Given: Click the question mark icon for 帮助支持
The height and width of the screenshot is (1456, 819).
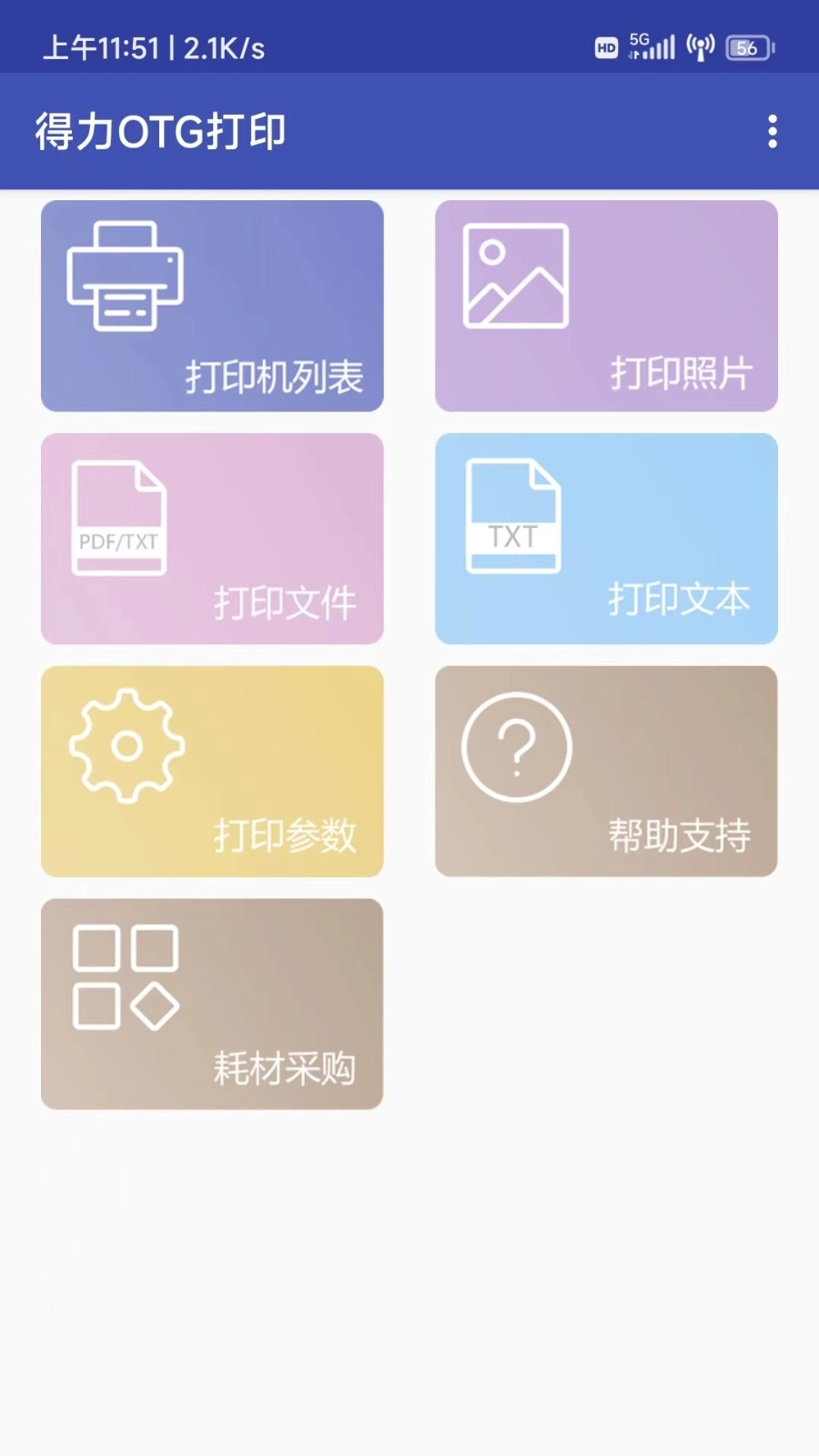Looking at the screenshot, I should click(517, 748).
